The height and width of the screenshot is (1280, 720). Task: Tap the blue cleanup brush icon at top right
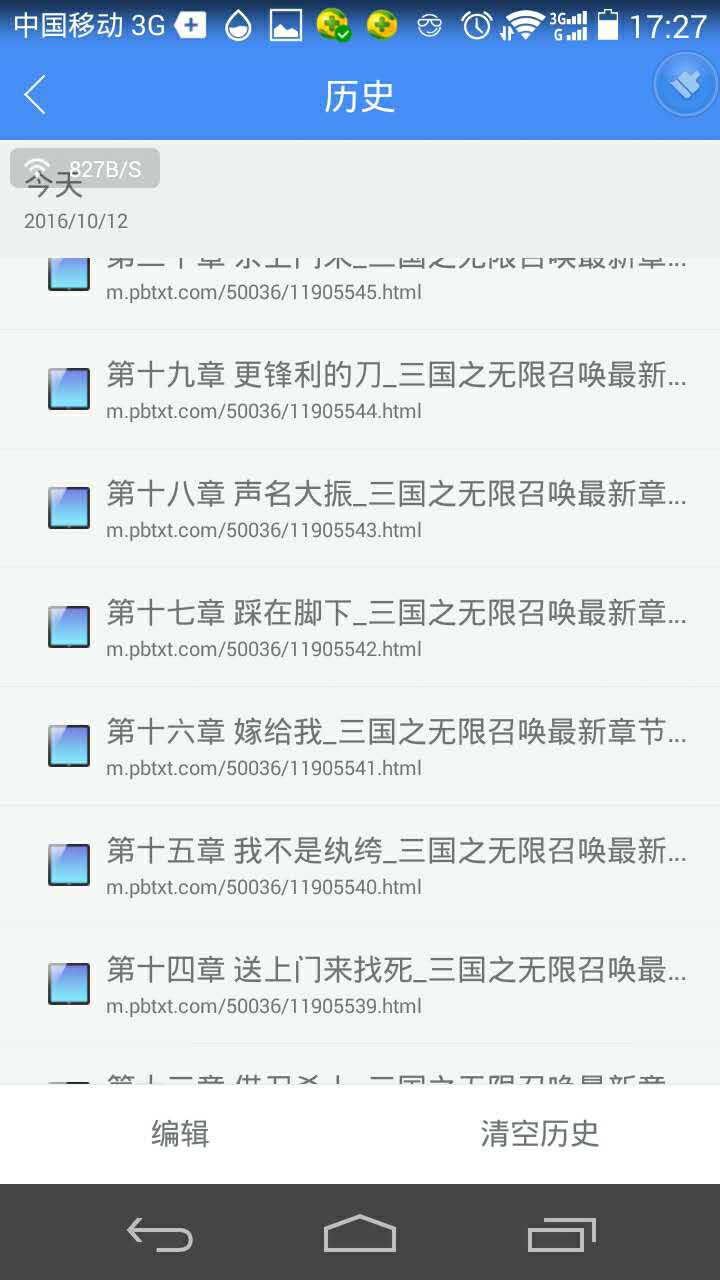pos(683,85)
